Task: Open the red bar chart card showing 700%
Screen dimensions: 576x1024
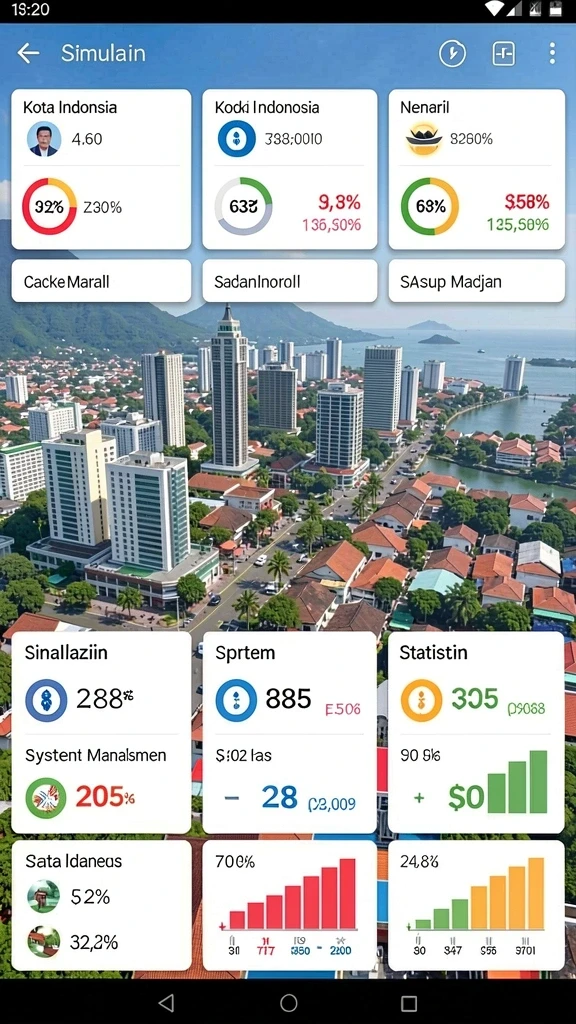Action: pyautogui.click(x=289, y=905)
